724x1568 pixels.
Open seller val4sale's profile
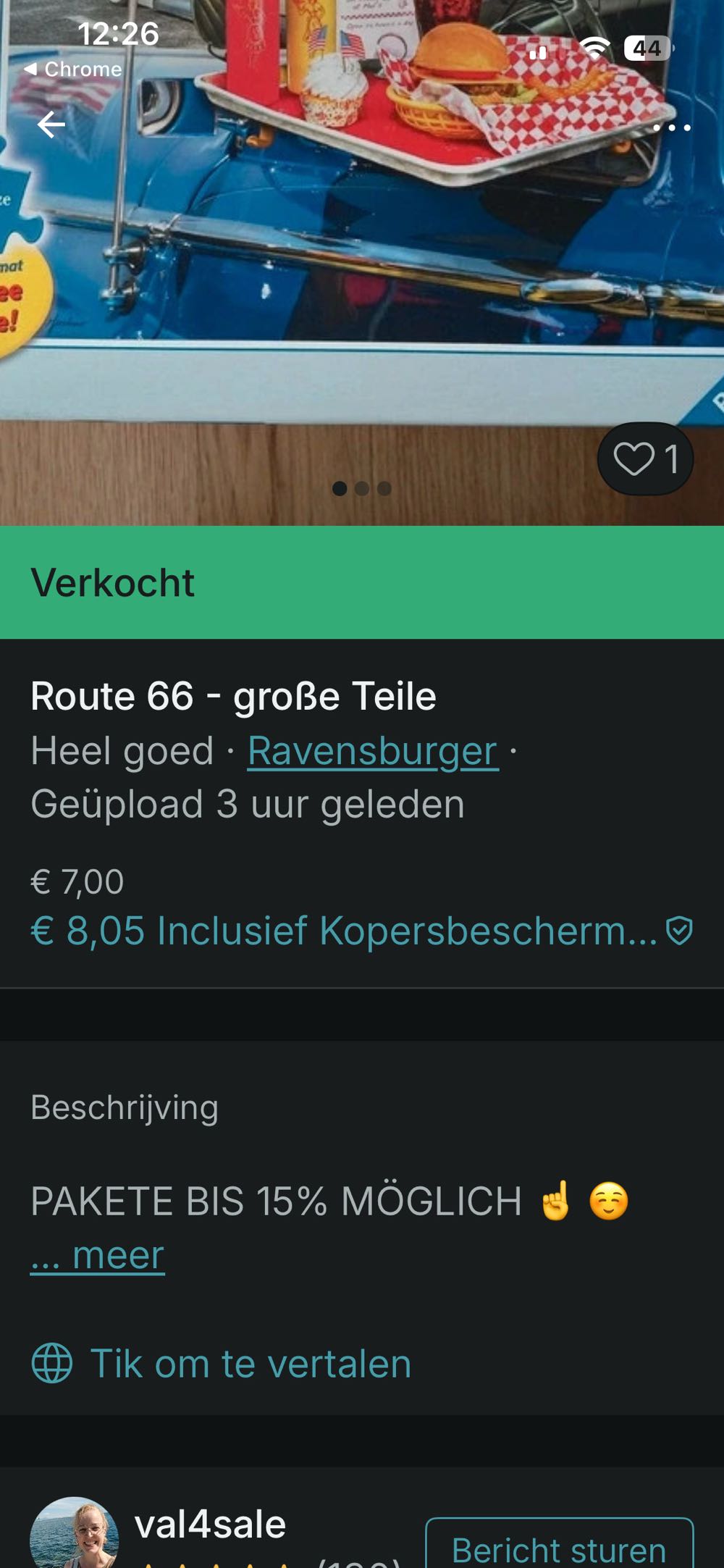coord(210,1525)
